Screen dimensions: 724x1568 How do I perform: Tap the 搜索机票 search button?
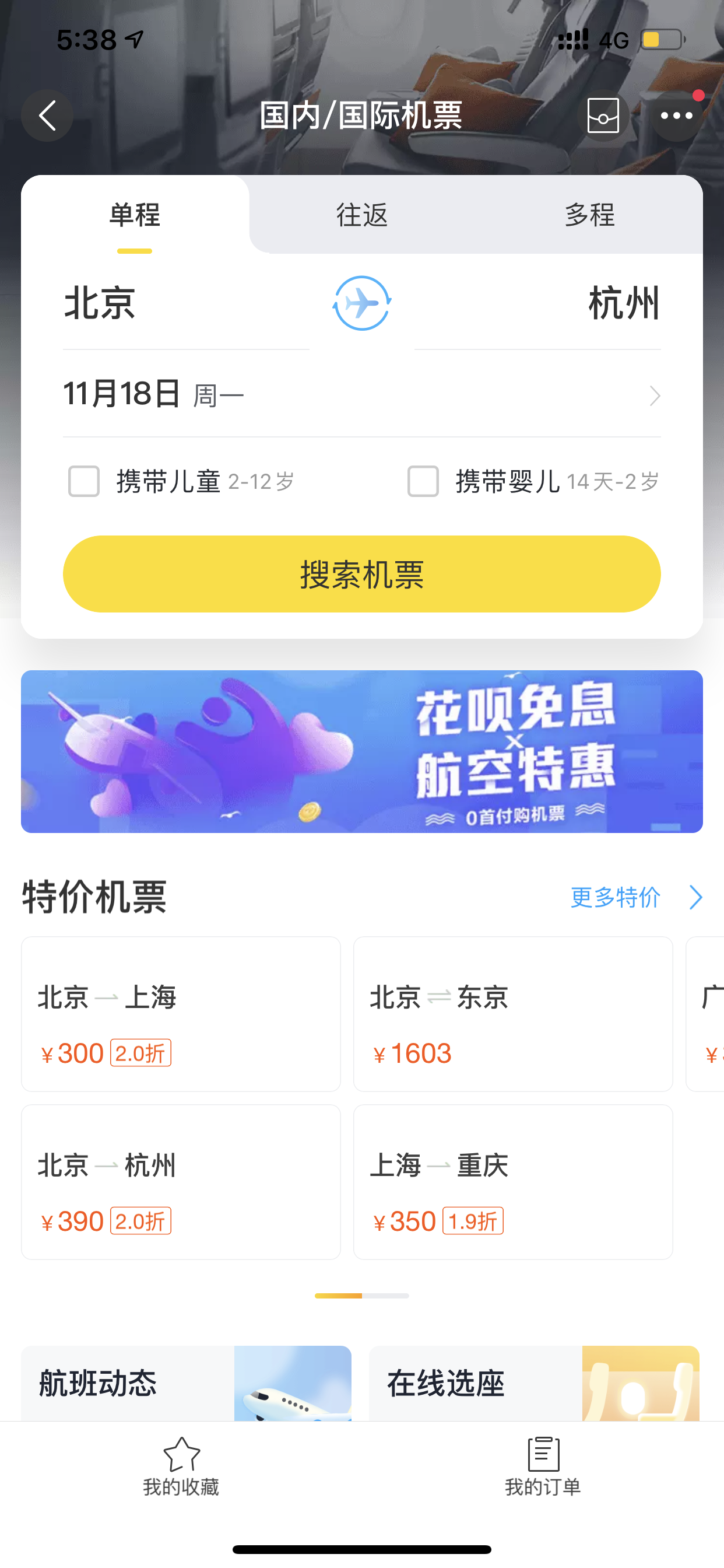[362, 574]
